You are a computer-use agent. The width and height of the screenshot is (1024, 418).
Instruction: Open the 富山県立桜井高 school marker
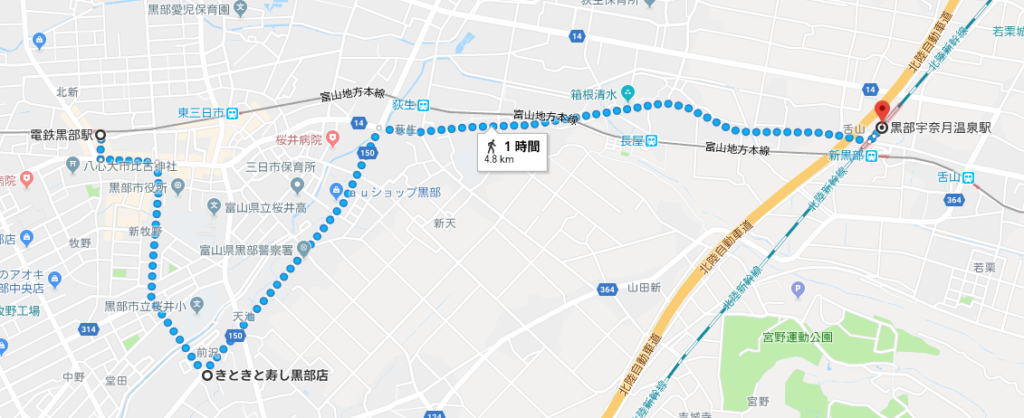(x=213, y=205)
